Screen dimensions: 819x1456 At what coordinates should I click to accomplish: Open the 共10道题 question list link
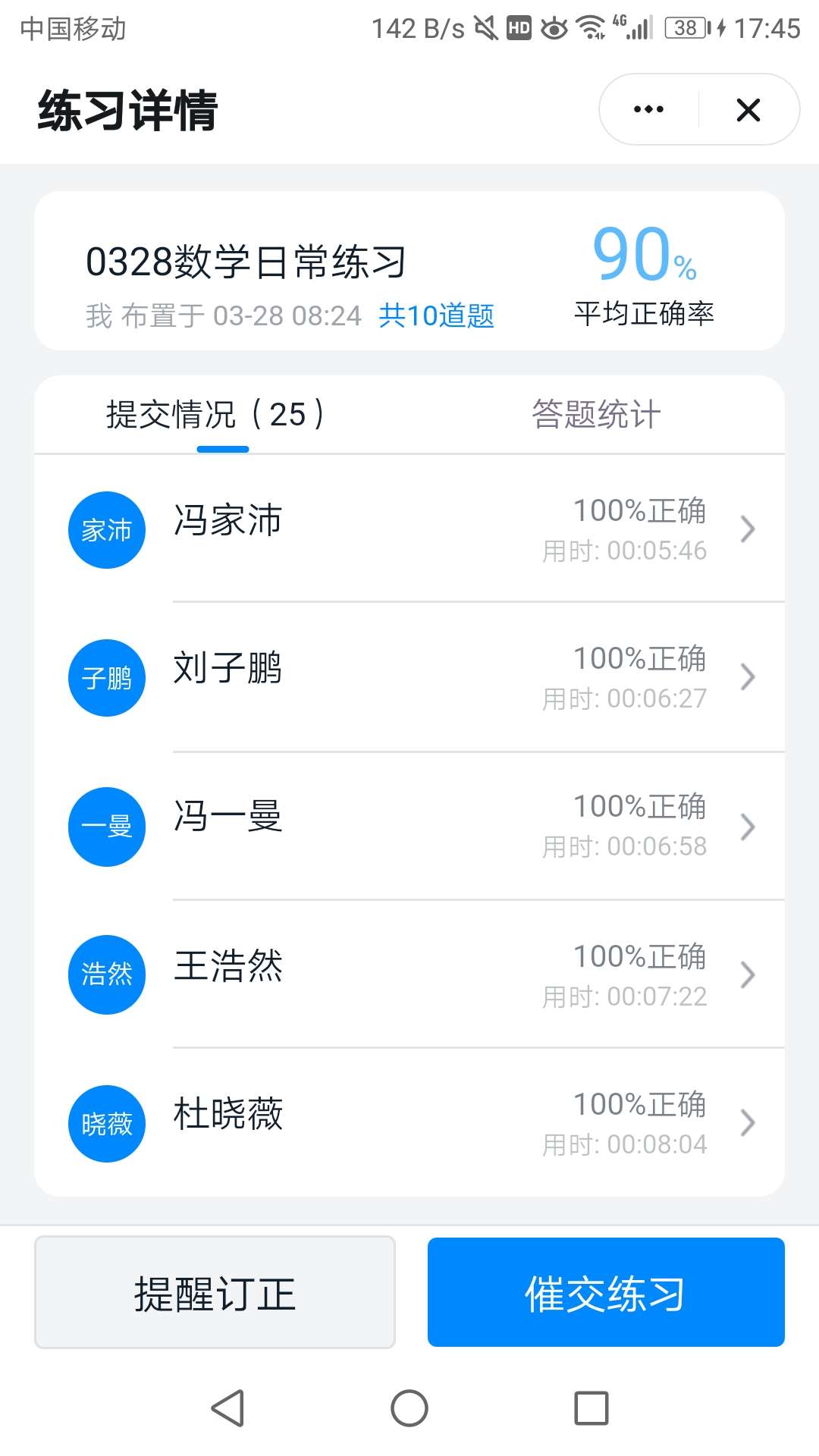click(x=436, y=315)
